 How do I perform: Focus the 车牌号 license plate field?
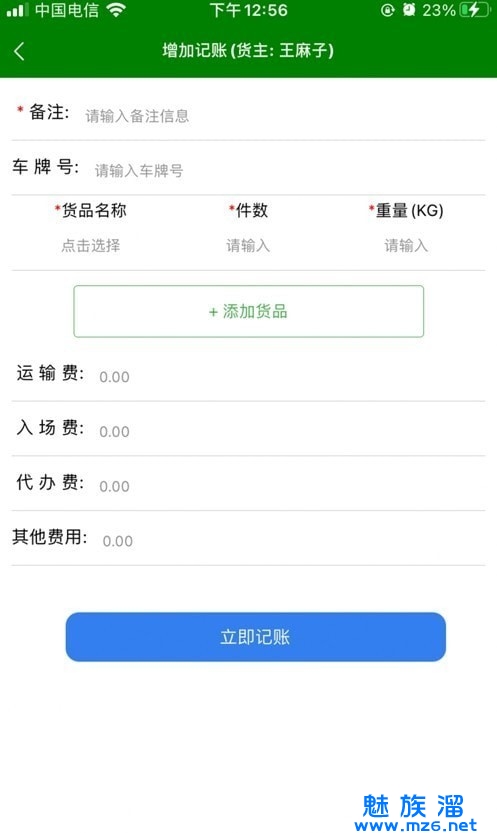[289, 170]
